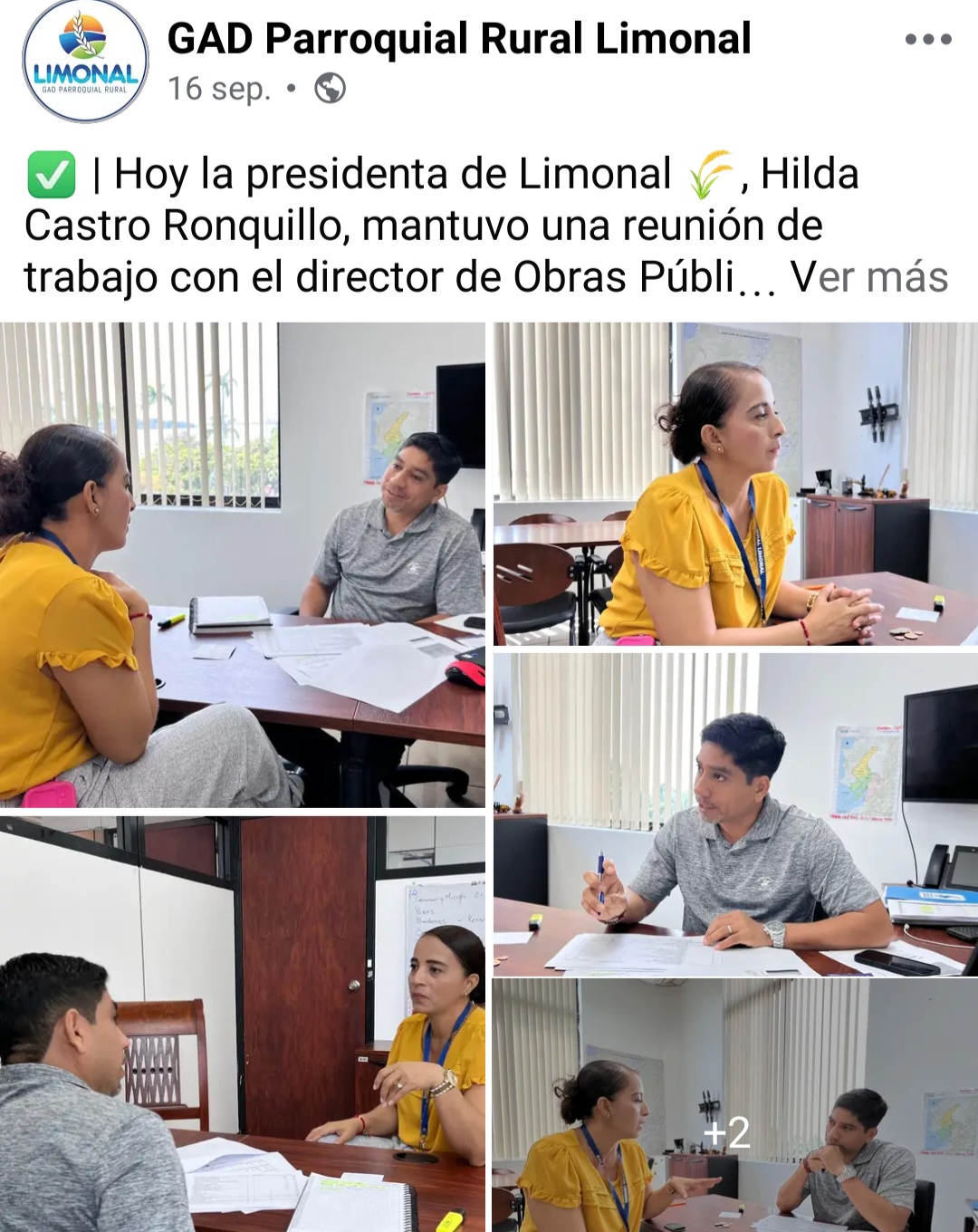Tap the globe public audience icon
Image resolution: width=978 pixels, height=1232 pixels.
(330, 89)
